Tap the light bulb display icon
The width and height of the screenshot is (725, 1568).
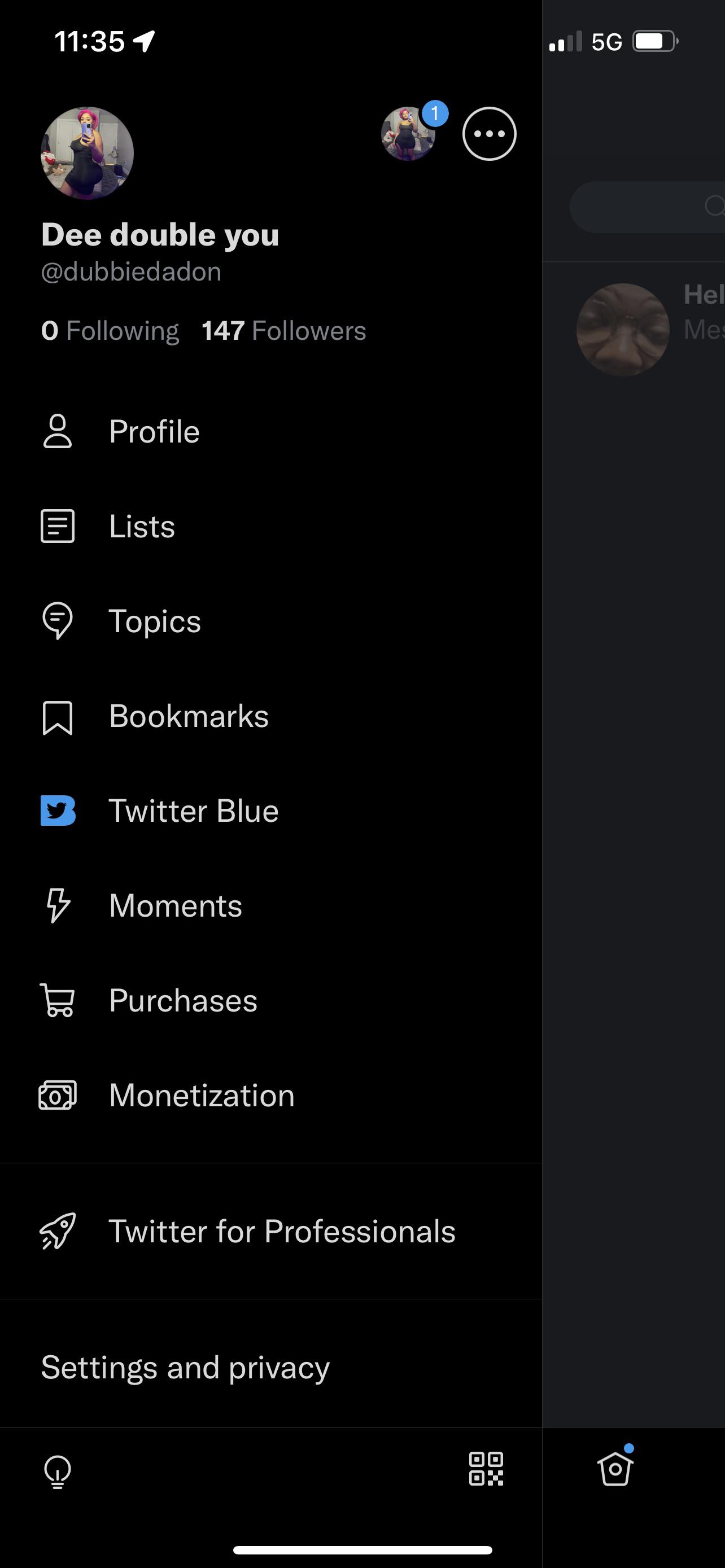coord(58,1470)
